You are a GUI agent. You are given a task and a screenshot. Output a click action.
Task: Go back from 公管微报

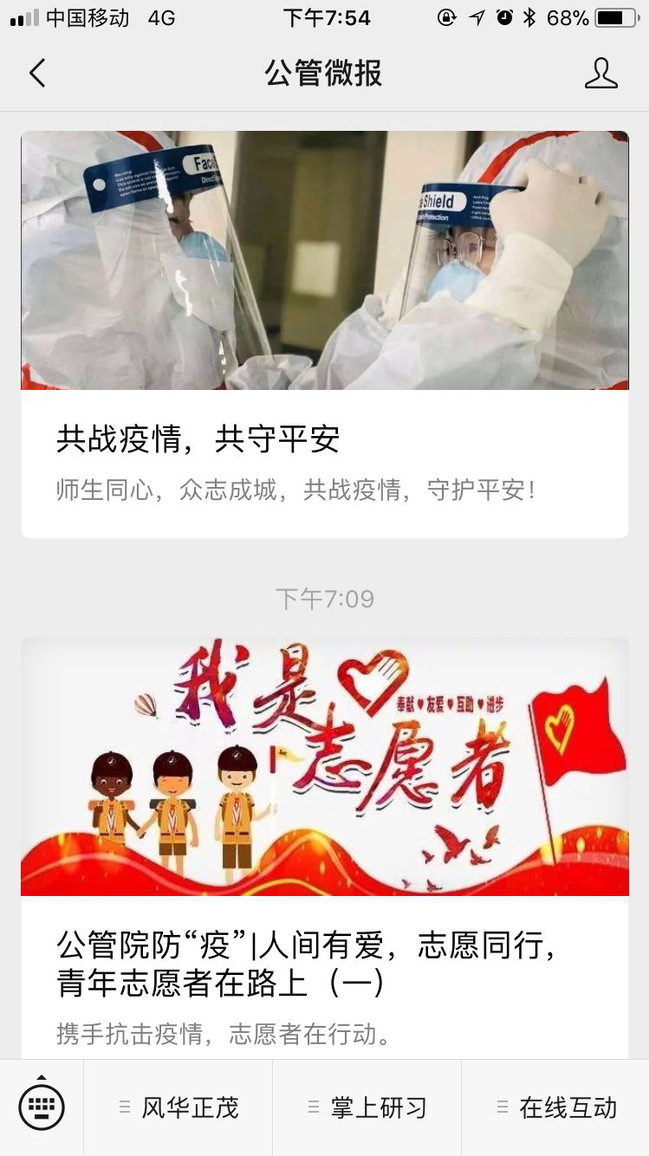38,73
